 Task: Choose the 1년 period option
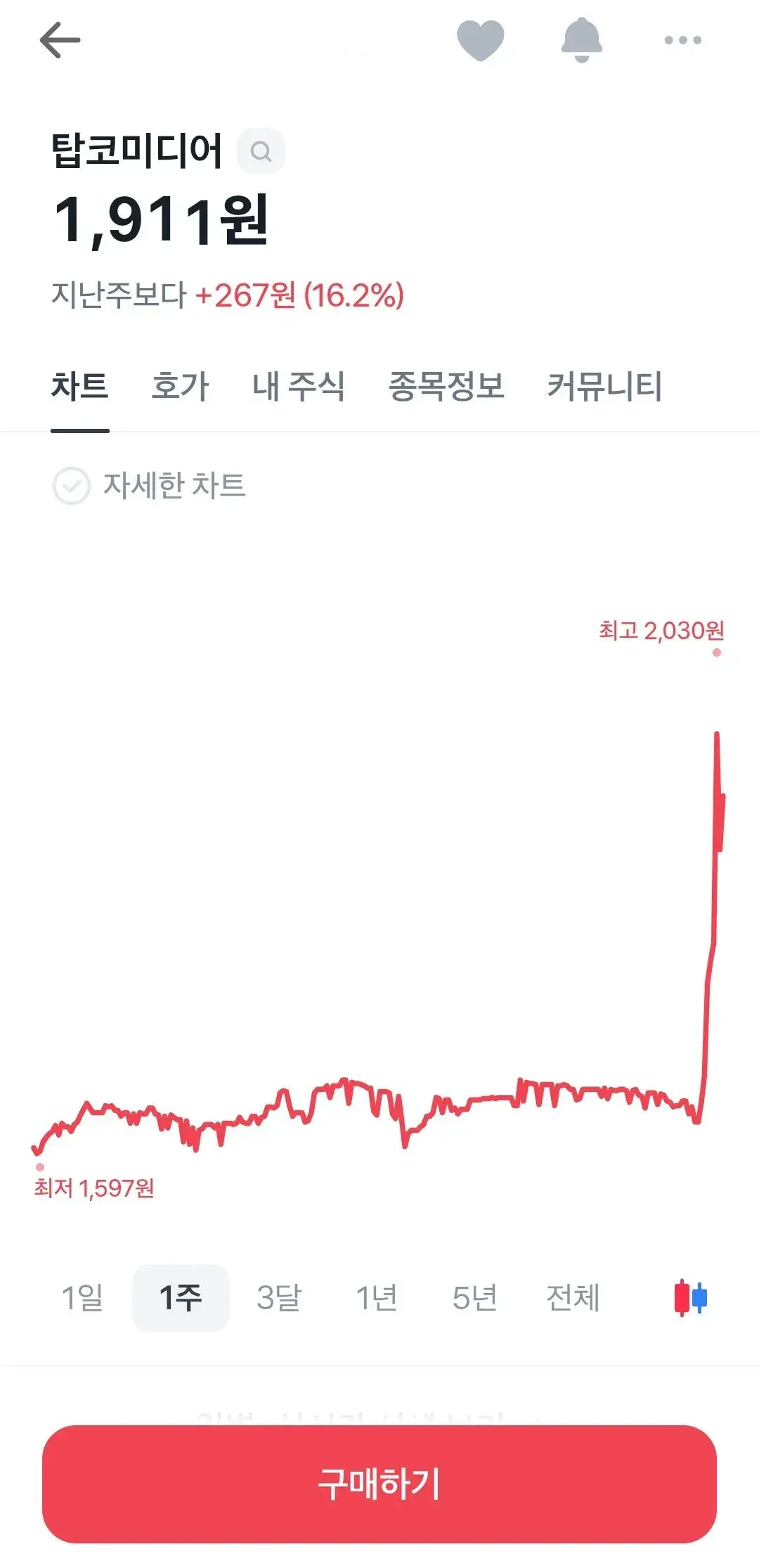[x=377, y=1299]
